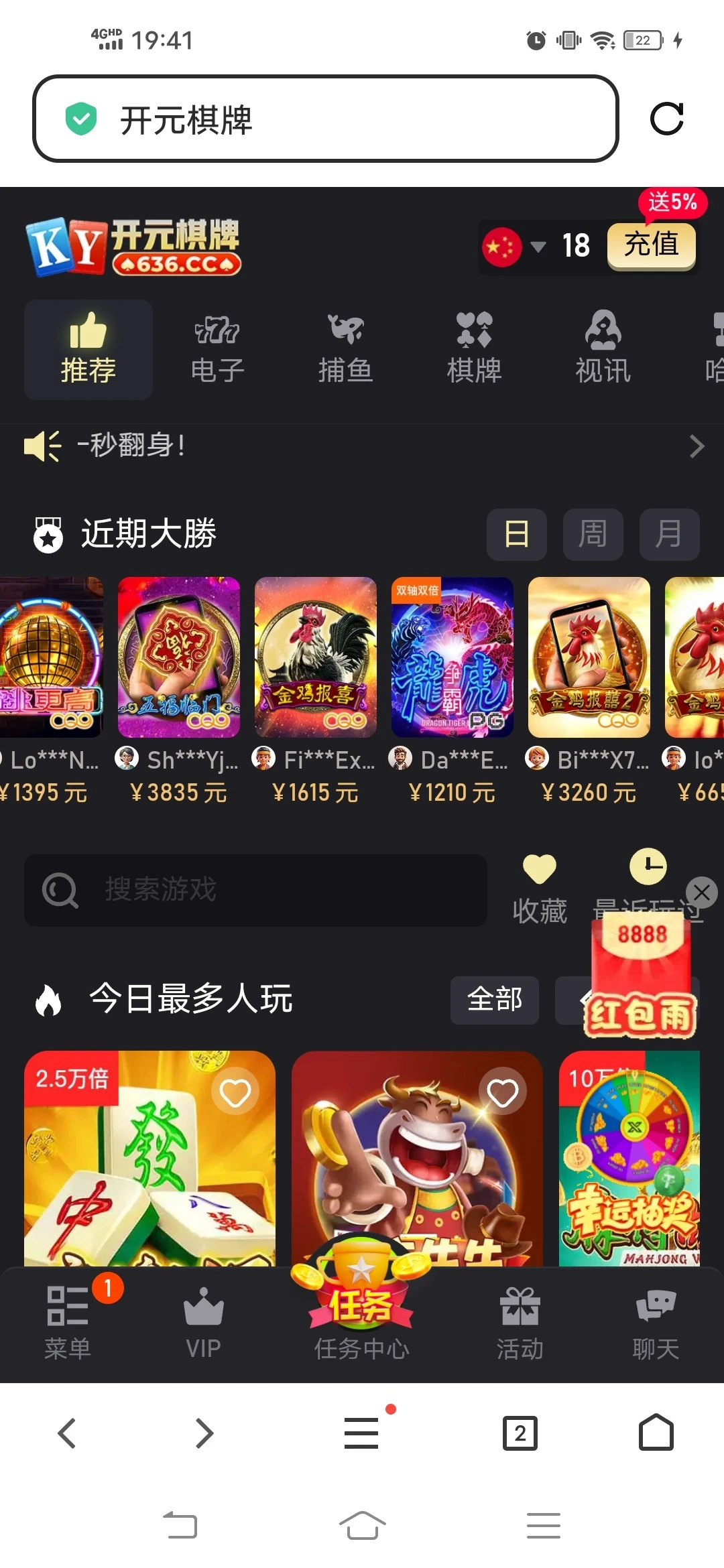This screenshot has width=724, height=1568.
Task: Expand the announcement via right chevron arrow
Action: [x=696, y=446]
